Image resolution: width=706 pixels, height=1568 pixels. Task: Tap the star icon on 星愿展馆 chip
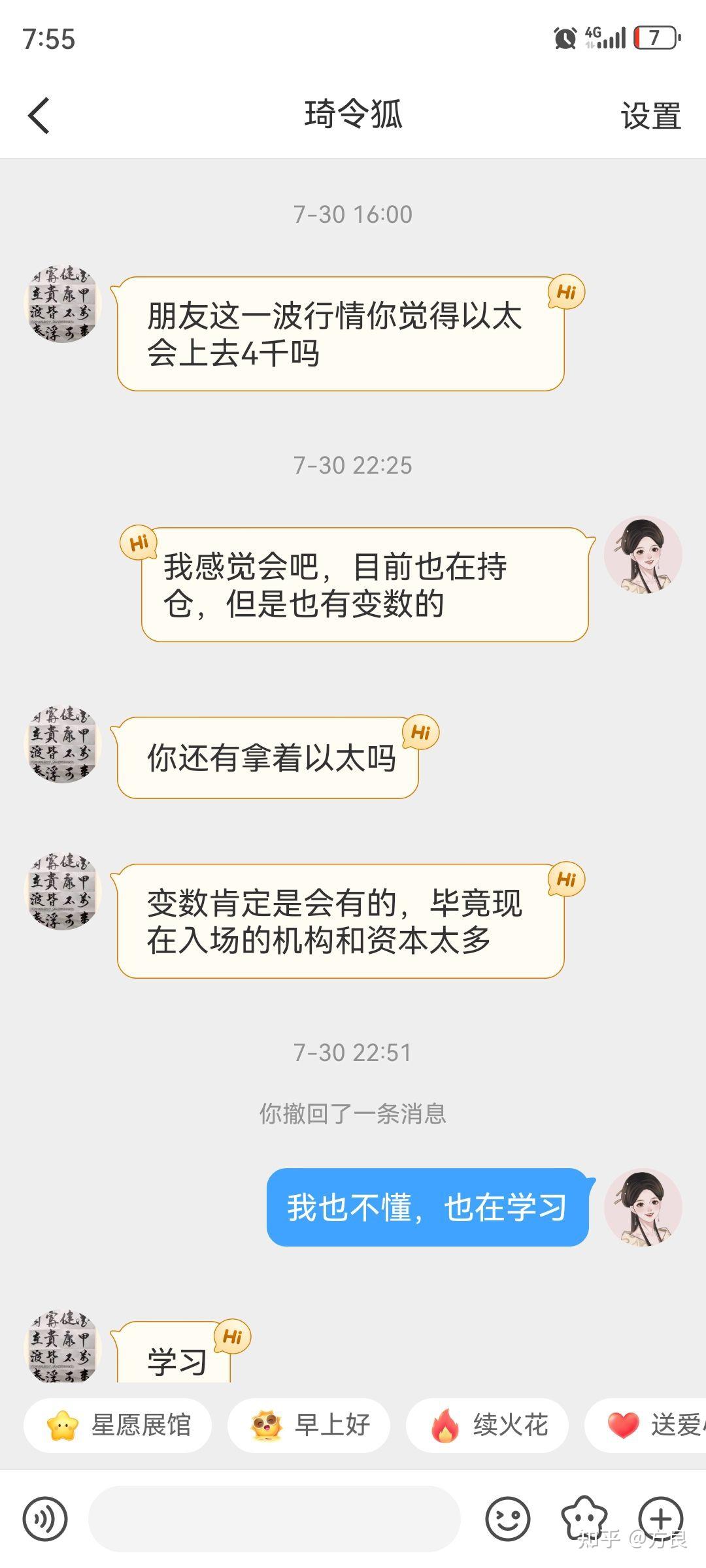[62, 1426]
